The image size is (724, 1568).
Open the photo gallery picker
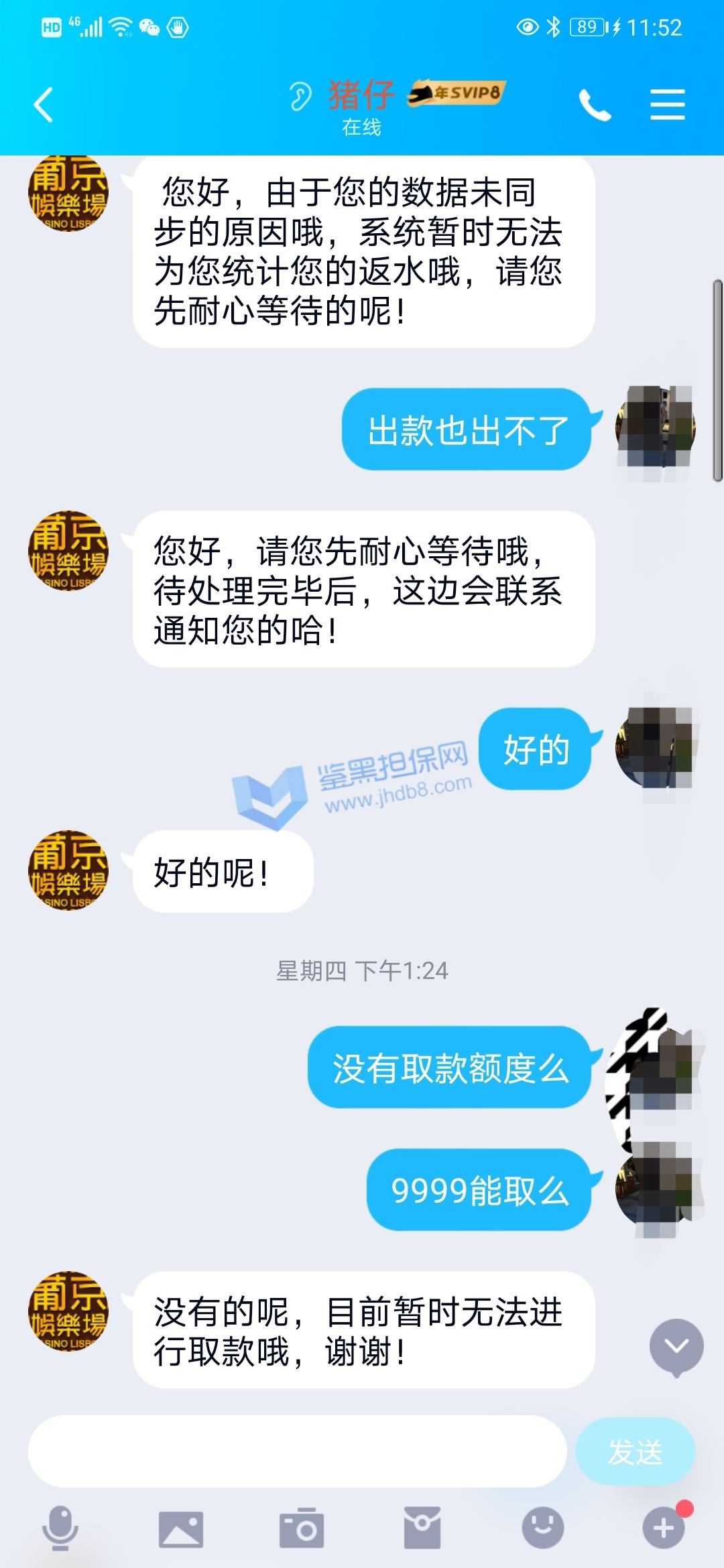181,1528
